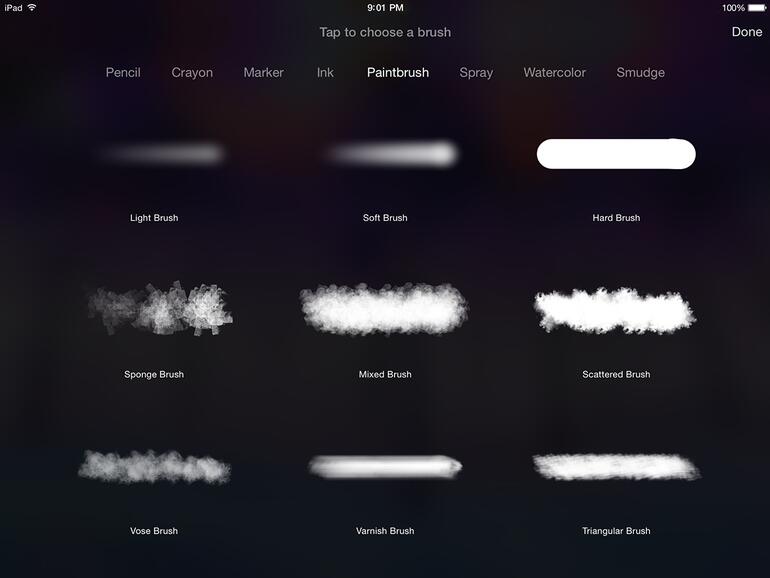This screenshot has width=770, height=578.
Task: Open the Marker brush category
Action: [x=263, y=72]
